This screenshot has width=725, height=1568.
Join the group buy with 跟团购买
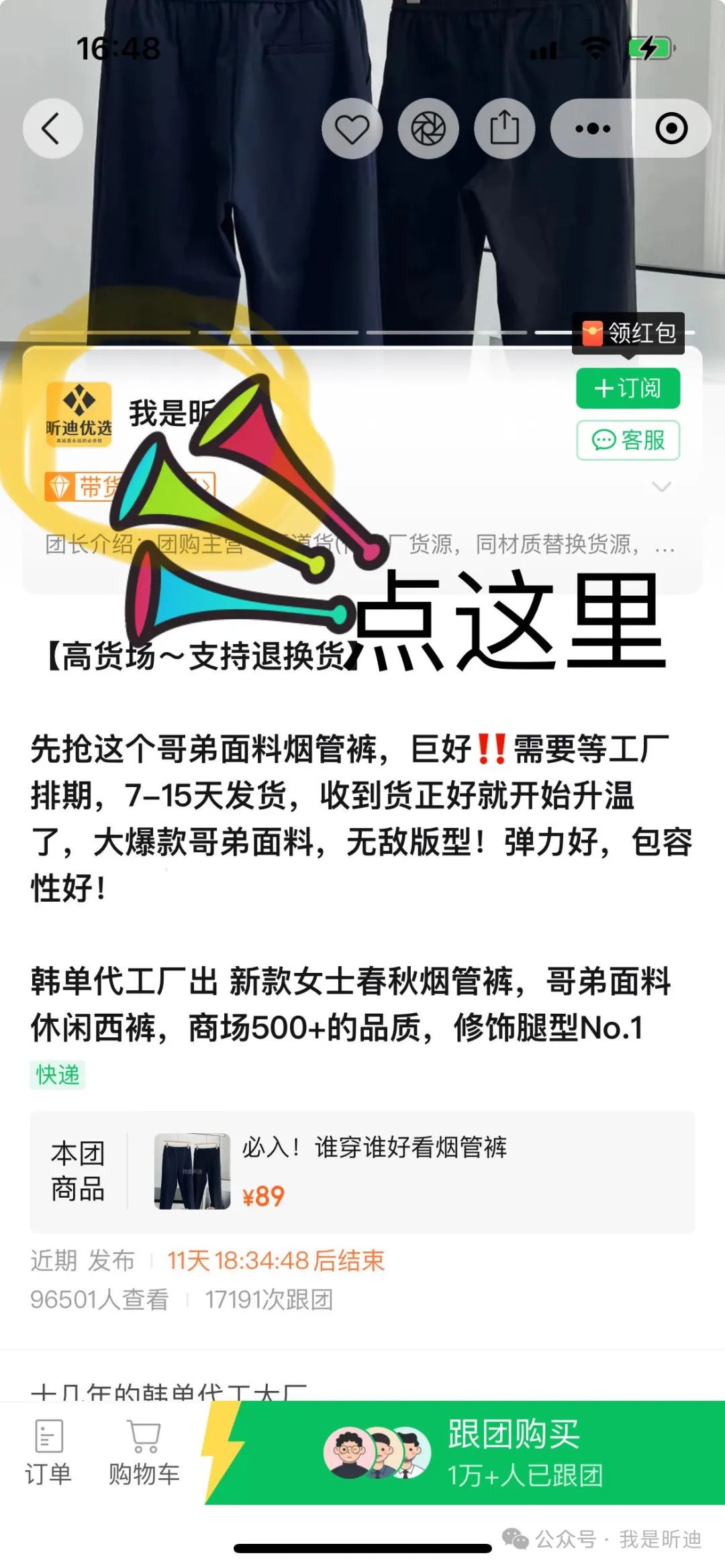click(x=465, y=1453)
